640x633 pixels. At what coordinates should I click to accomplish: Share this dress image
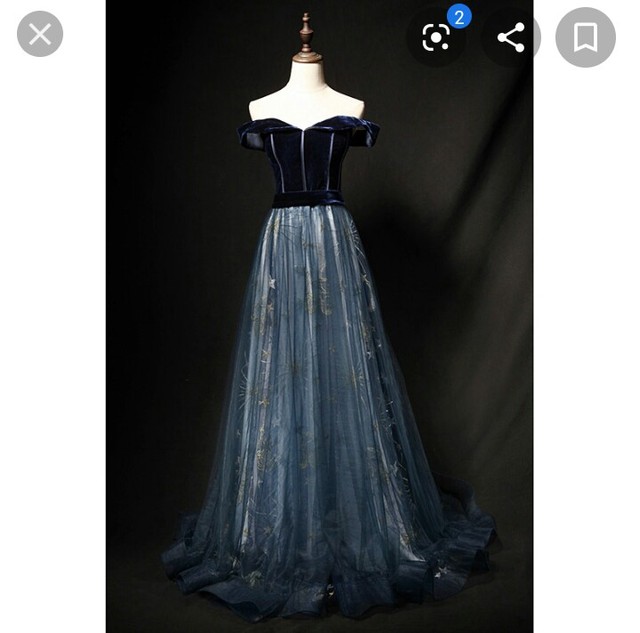[511, 37]
